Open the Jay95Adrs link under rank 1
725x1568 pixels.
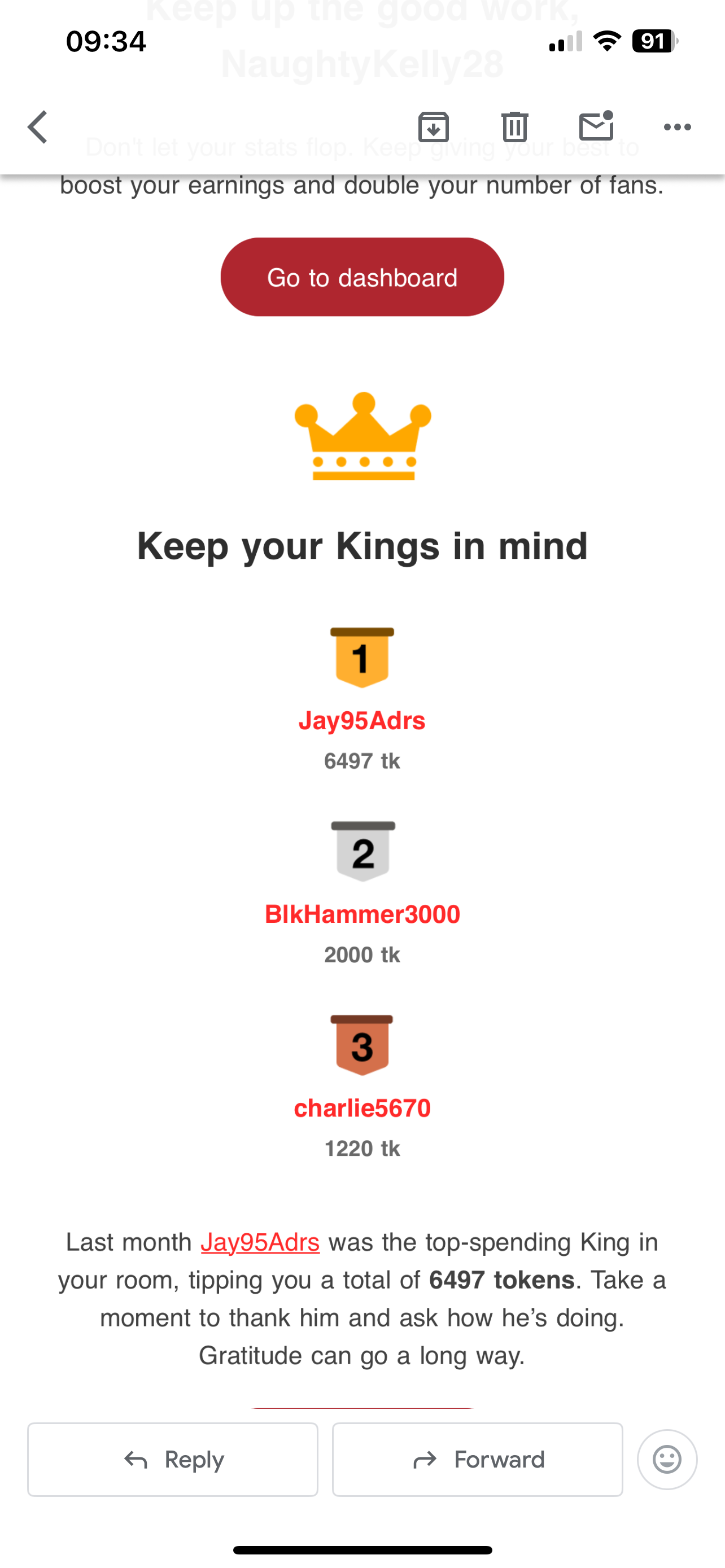pos(362,721)
